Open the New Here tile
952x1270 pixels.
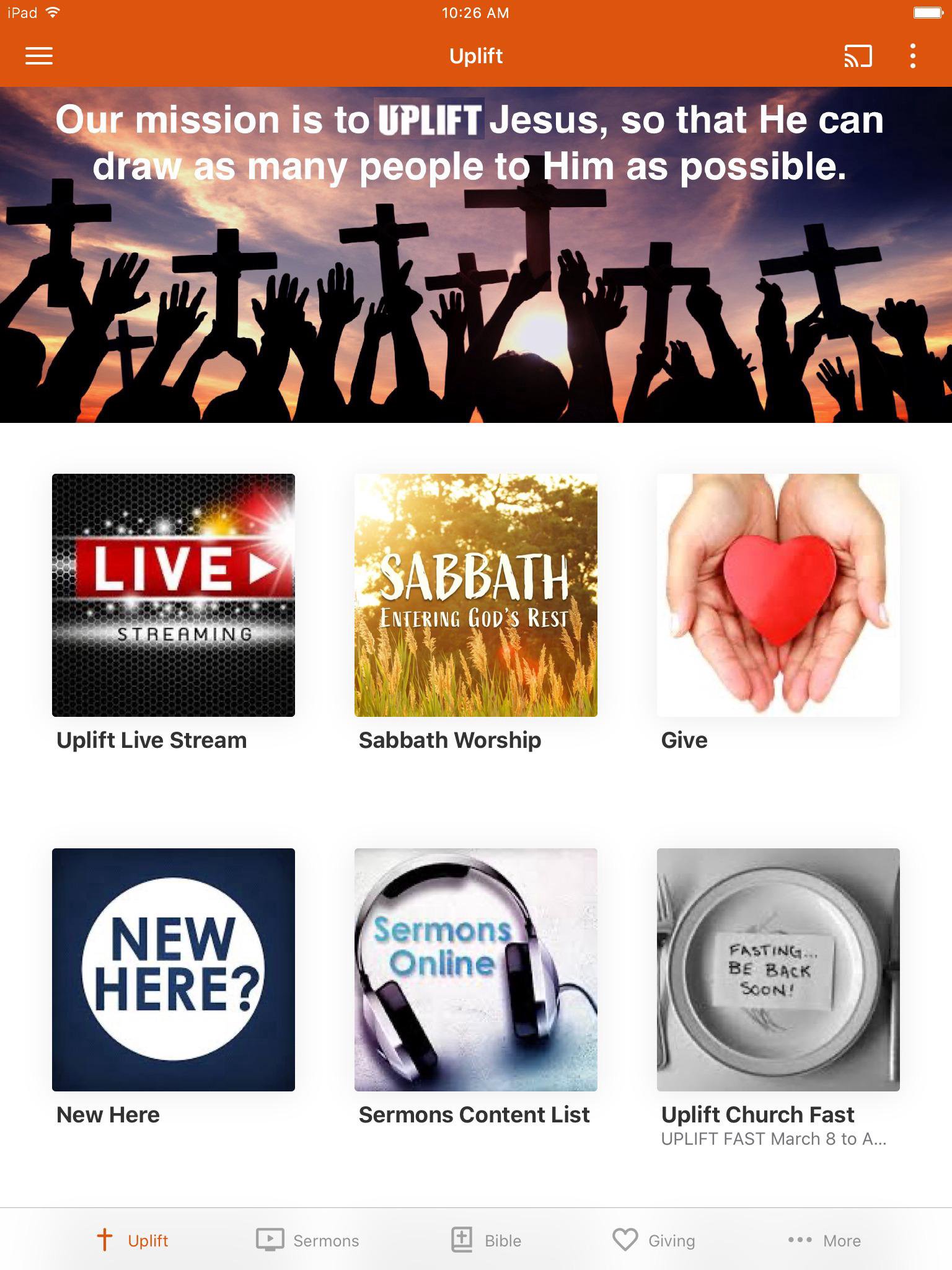[x=174, y=970]
